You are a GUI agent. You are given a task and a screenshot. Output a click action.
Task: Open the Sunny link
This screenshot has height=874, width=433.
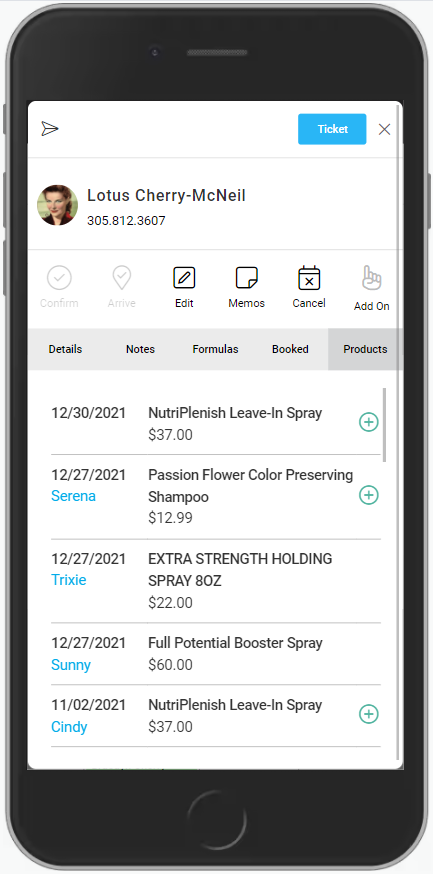tap(71, 664)
